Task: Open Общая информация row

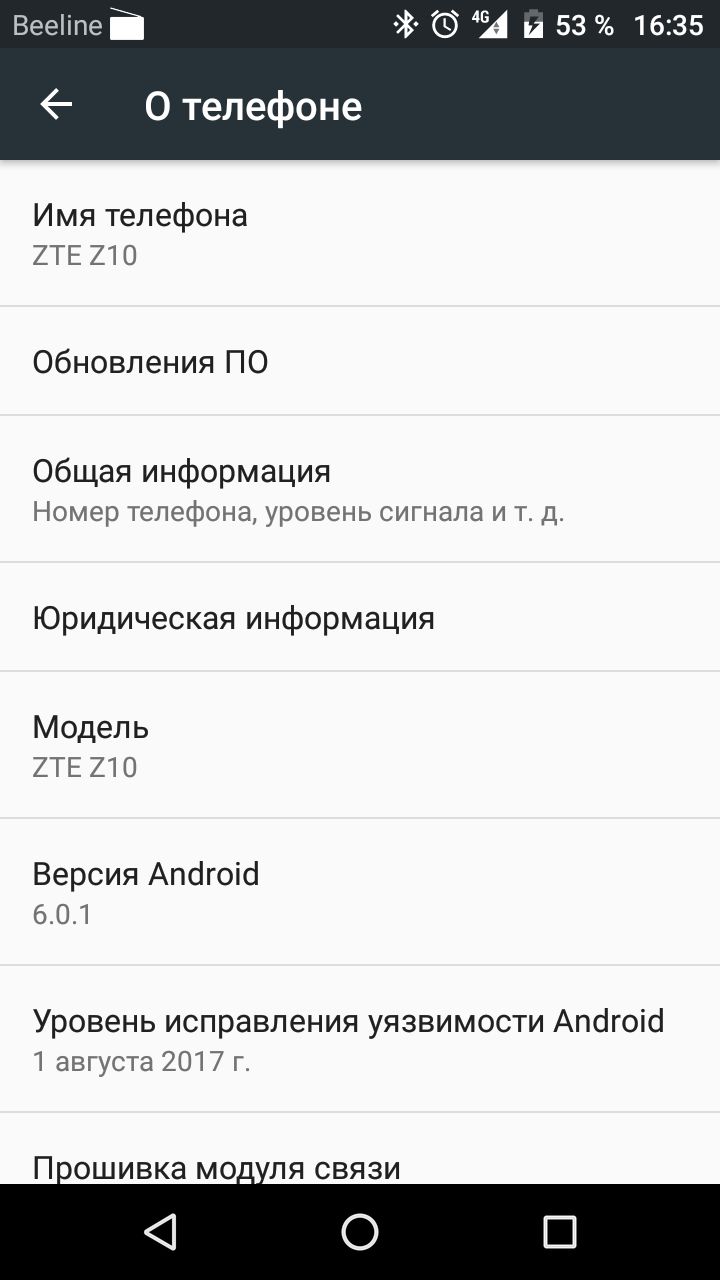Action: (360, 489)
